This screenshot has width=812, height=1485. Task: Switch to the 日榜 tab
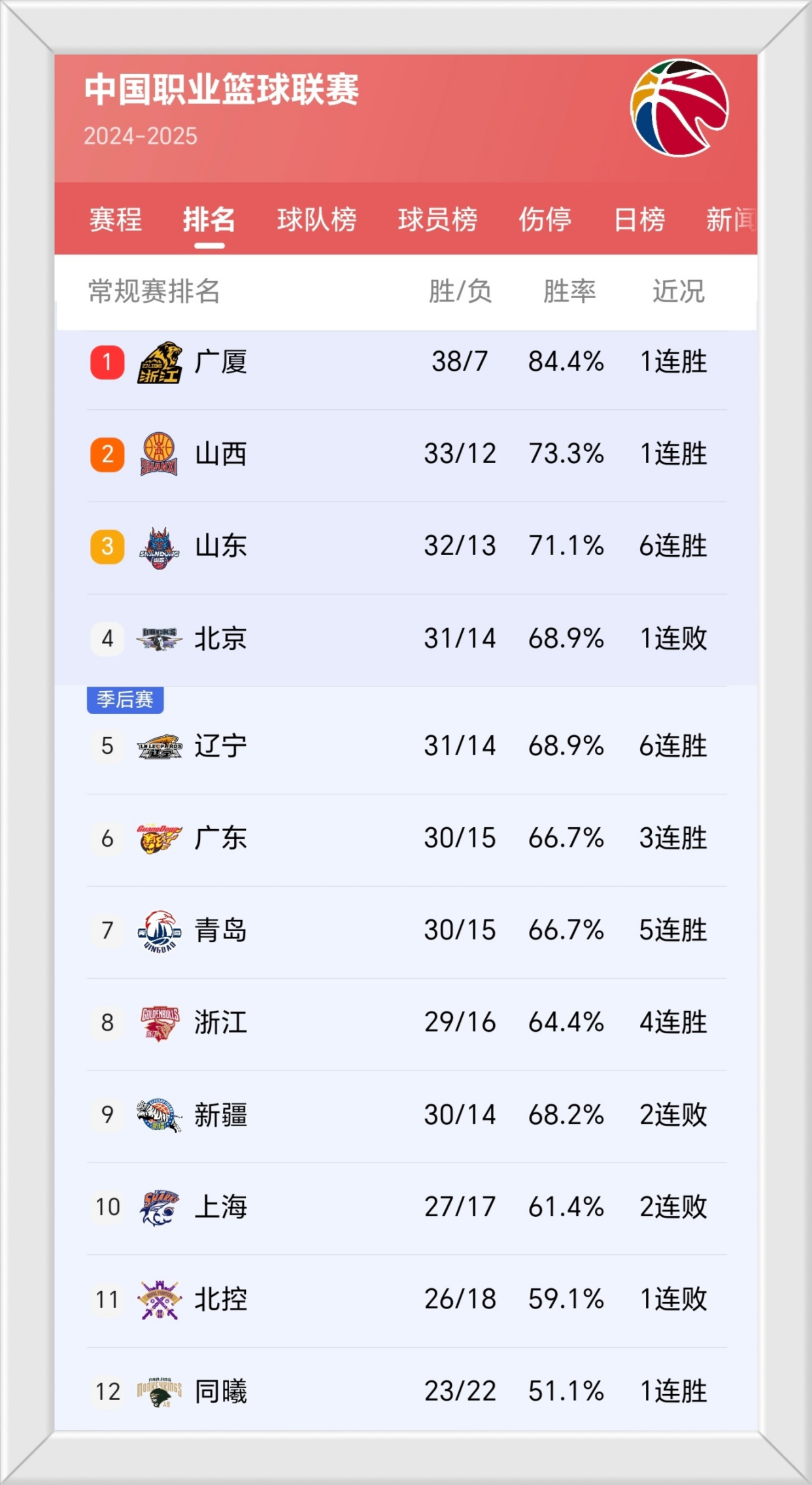pyautogui.click(x=639, y=220)
